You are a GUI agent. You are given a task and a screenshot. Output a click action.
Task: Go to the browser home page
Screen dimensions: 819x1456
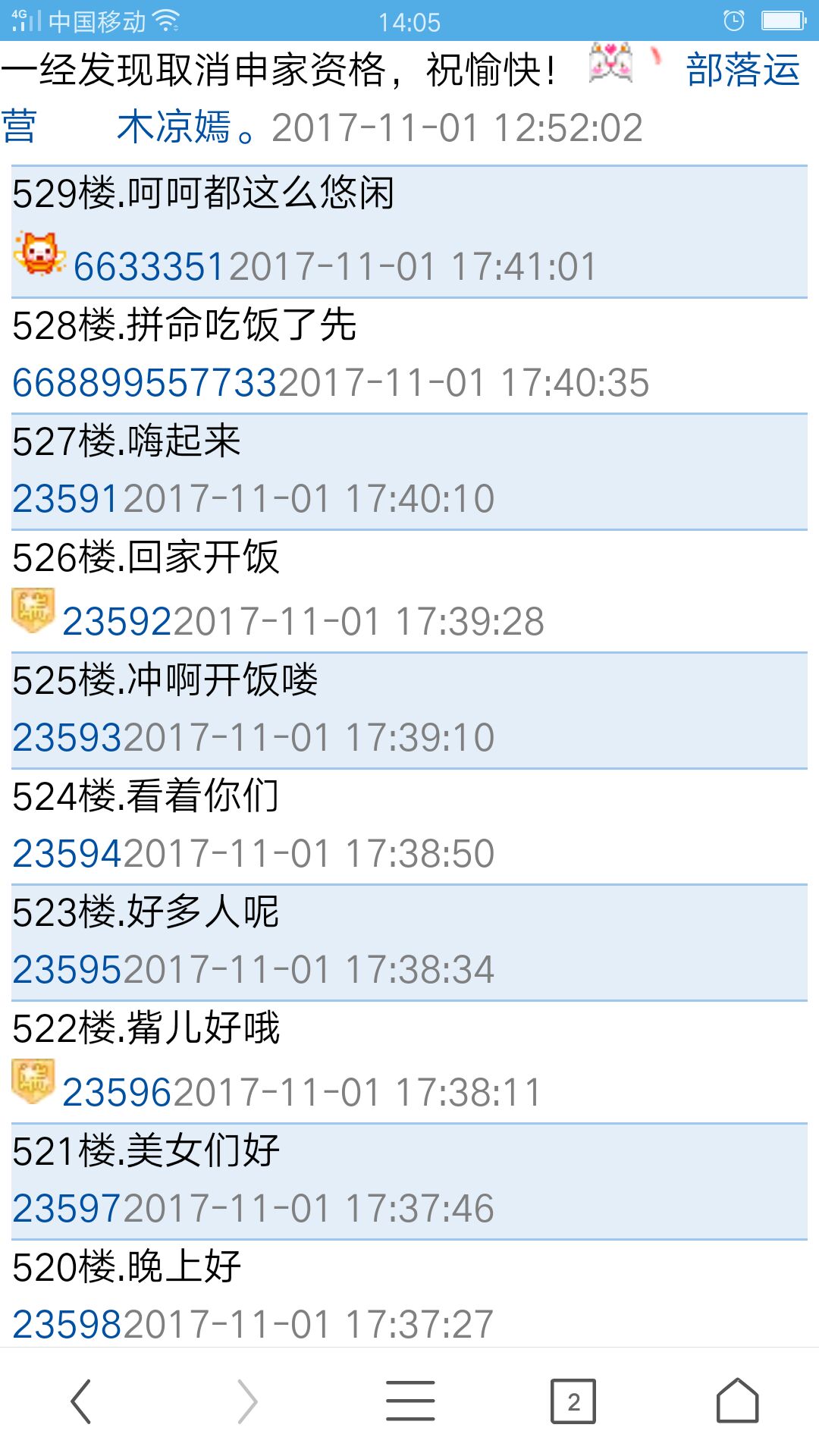737,1401
